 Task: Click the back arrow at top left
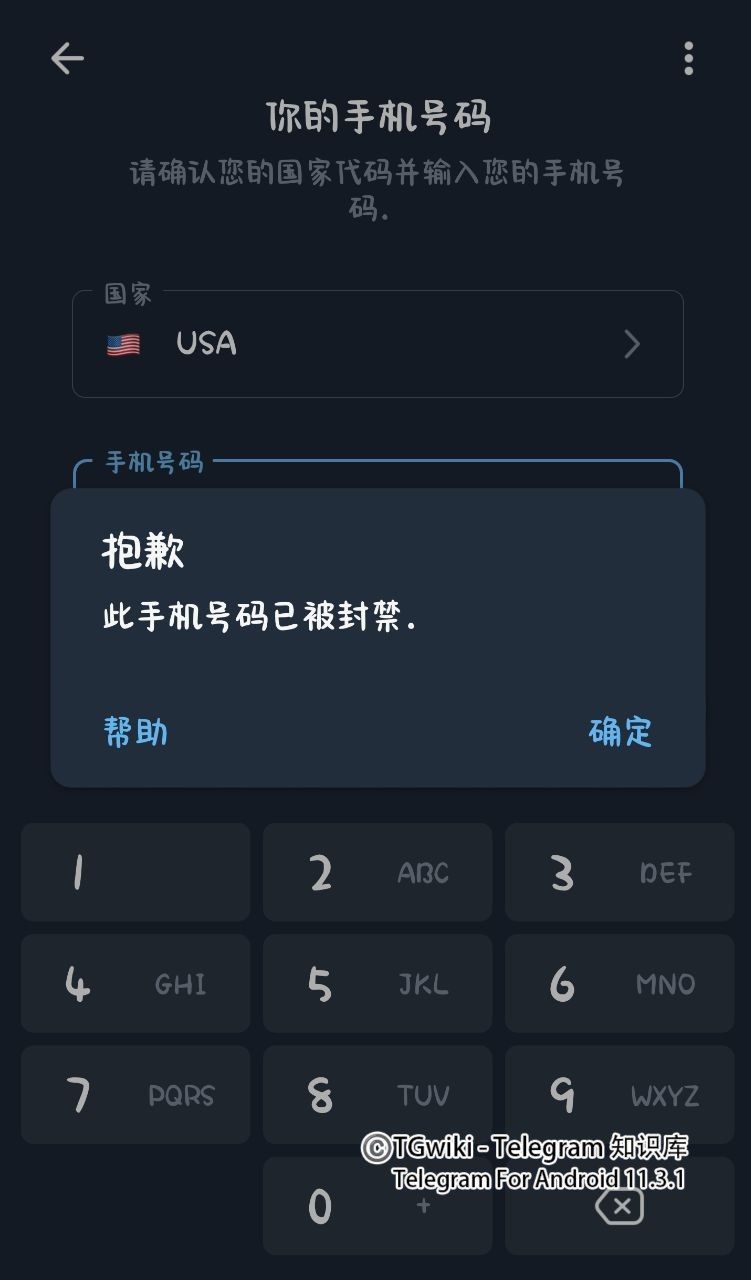pyautogui.click(x=66, y=58)
